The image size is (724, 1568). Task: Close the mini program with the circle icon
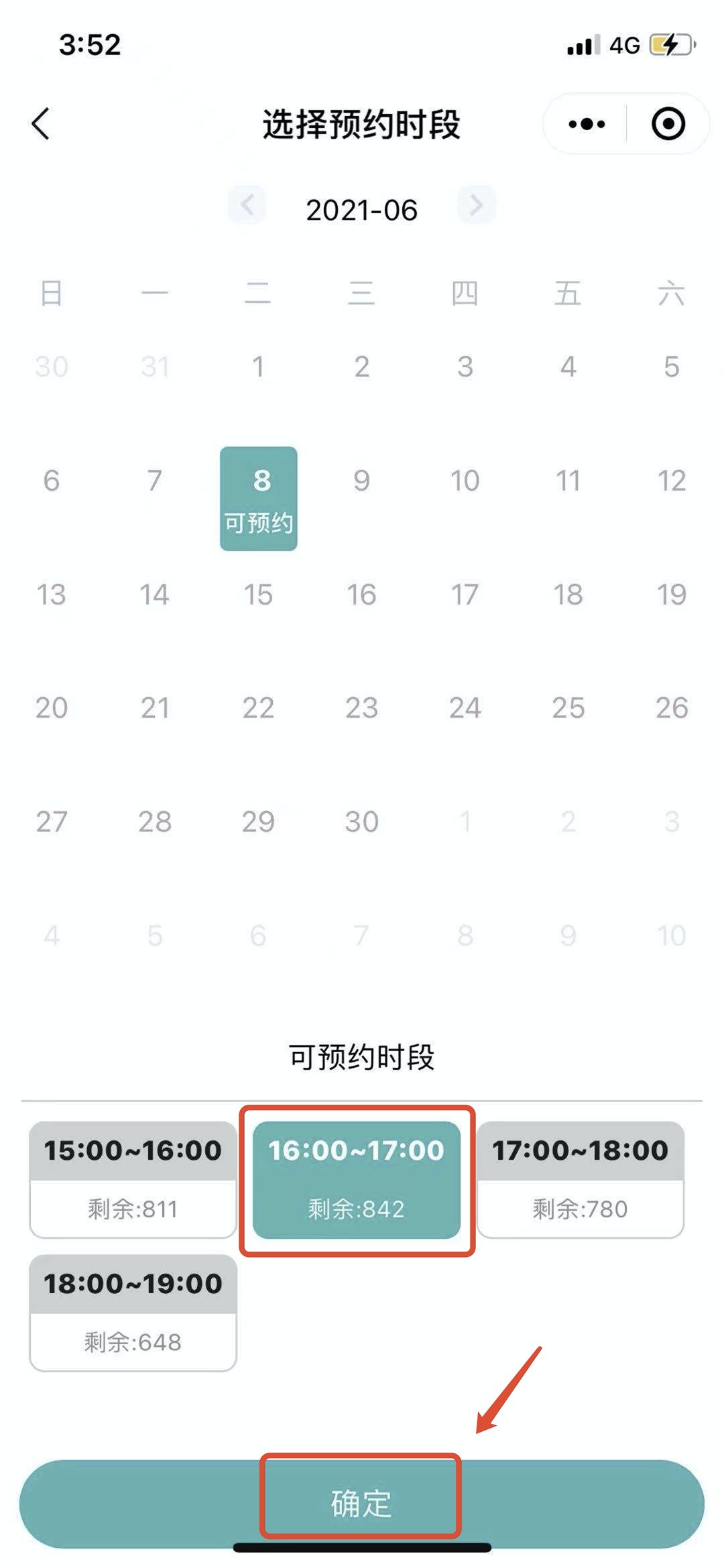click(668, 124)
